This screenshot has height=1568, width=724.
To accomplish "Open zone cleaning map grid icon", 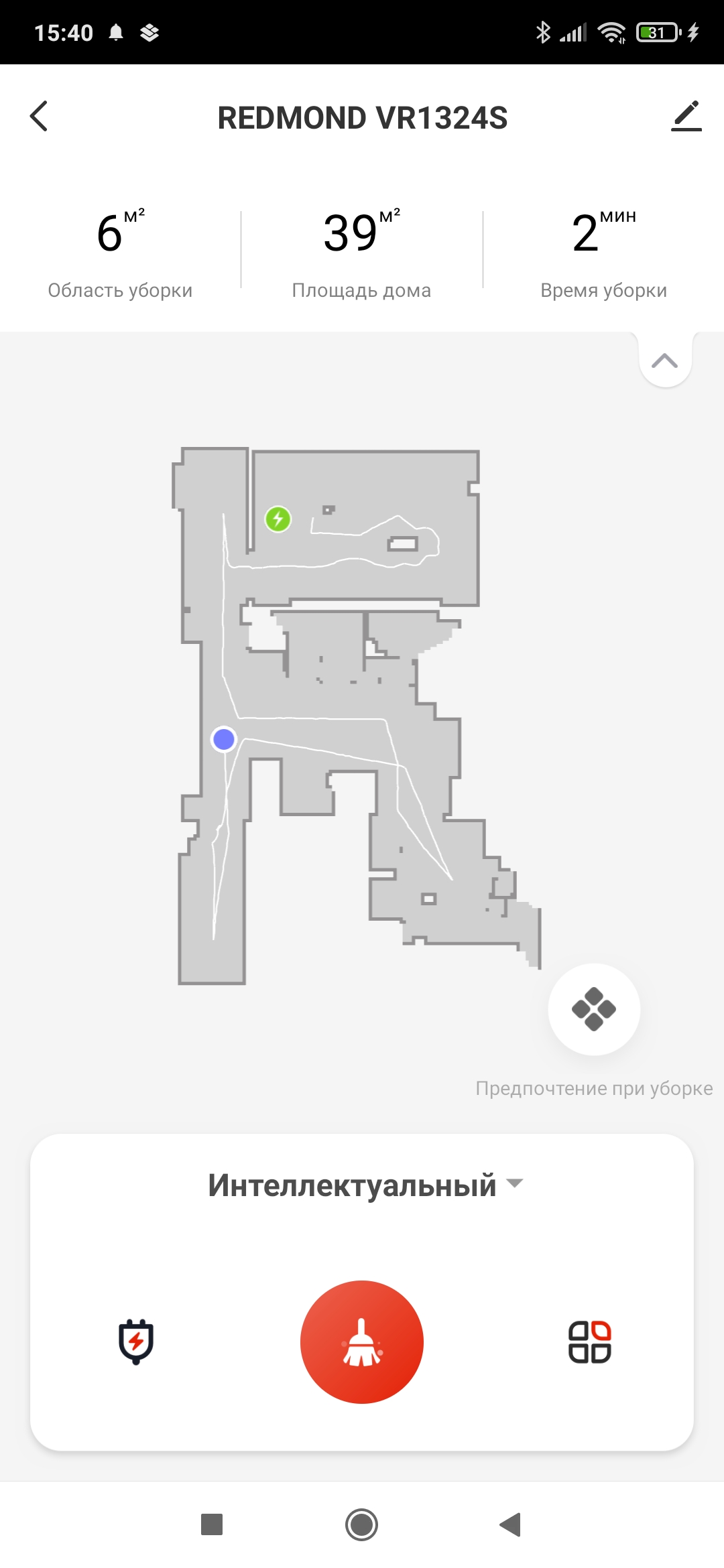I will 589,1342.
